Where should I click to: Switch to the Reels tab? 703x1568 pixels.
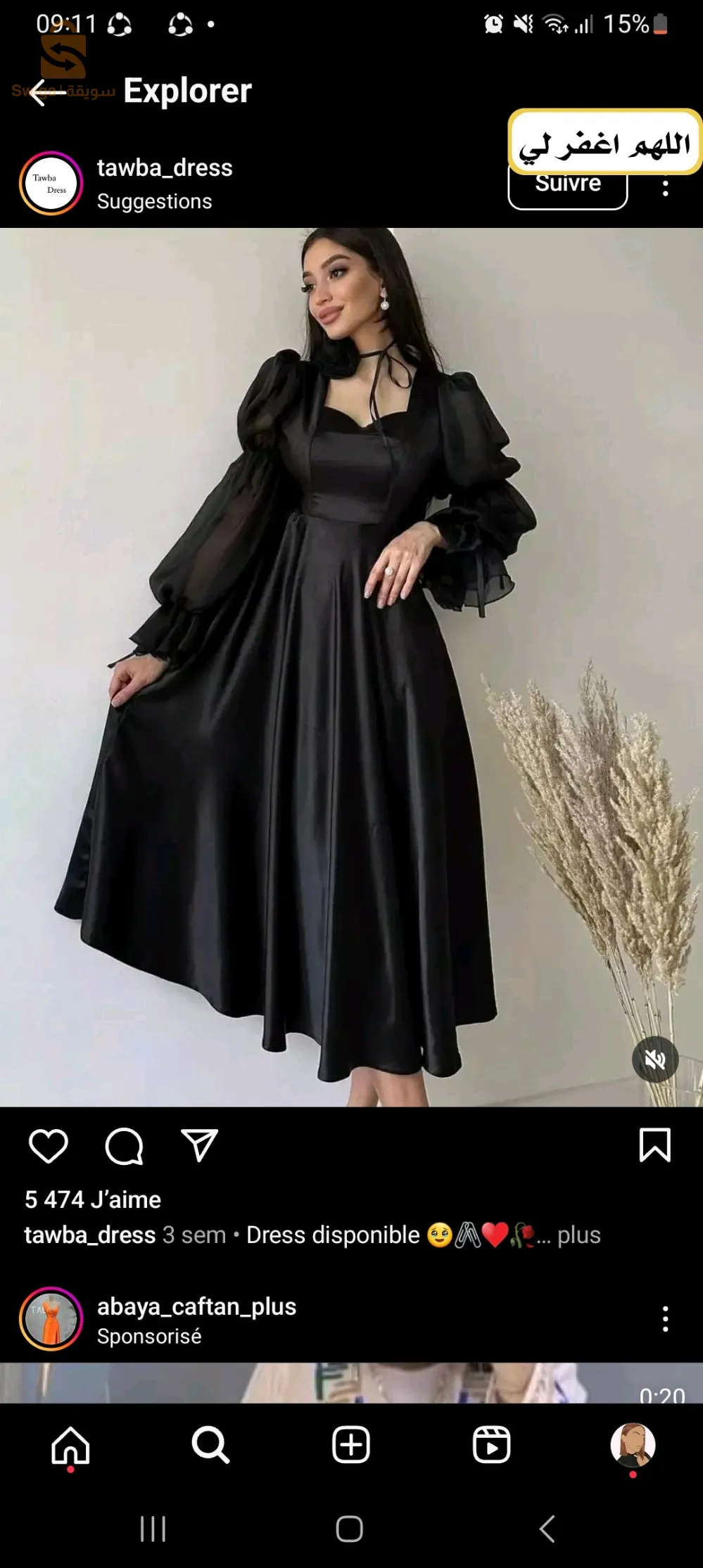point(491,1446)
